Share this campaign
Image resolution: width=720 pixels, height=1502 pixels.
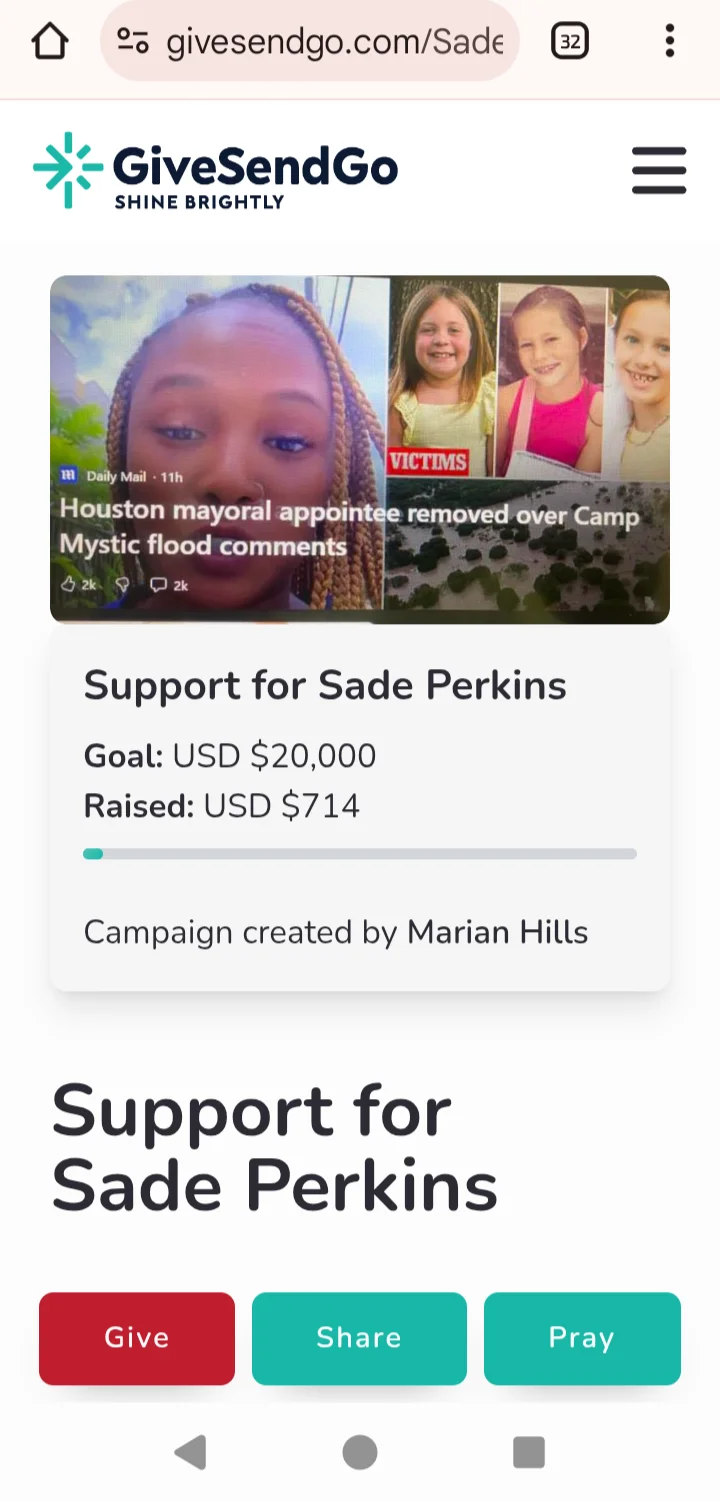[359, 1338]
